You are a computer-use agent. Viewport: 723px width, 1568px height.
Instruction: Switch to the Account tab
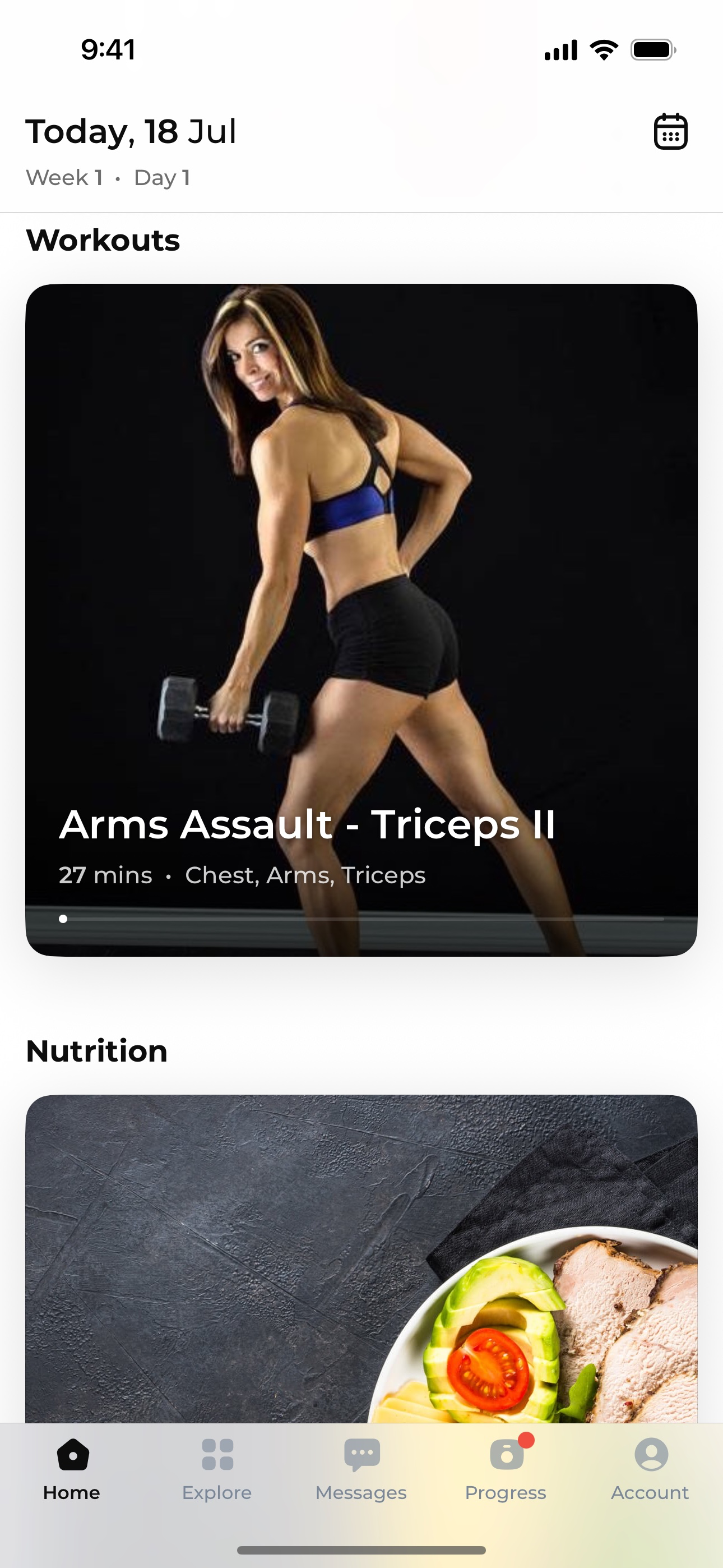pyautogui.click(x=651, y=1473)
